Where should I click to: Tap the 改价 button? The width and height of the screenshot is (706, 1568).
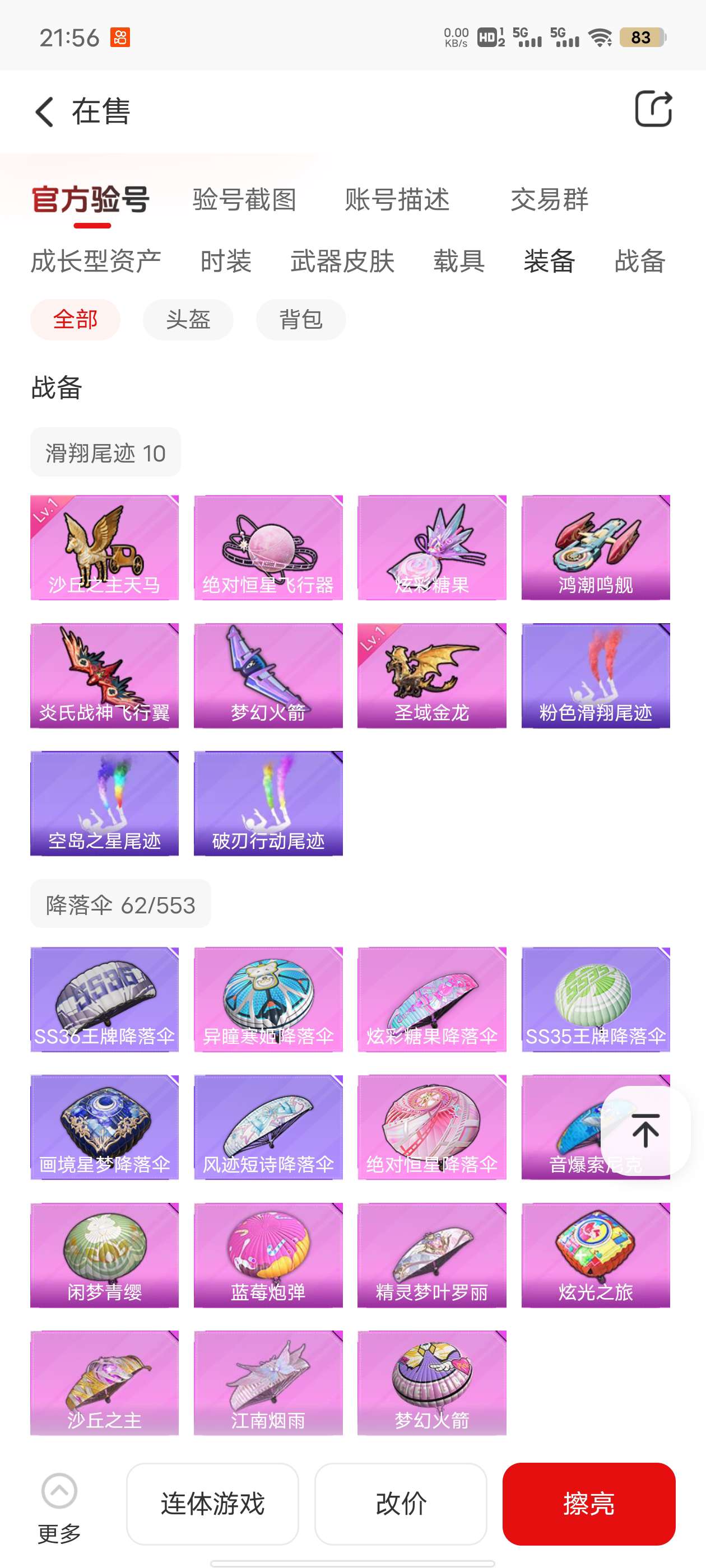[400, 1503]
